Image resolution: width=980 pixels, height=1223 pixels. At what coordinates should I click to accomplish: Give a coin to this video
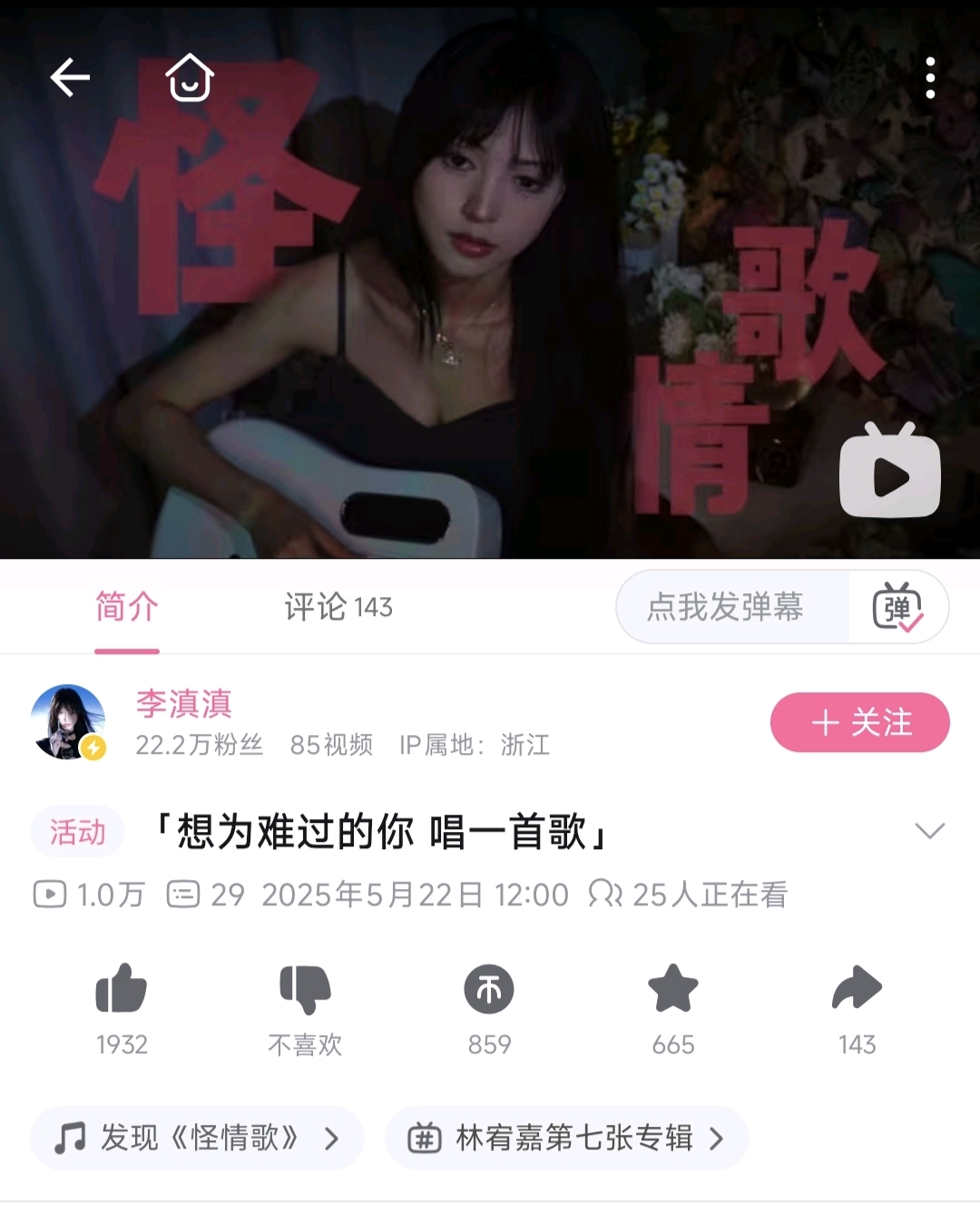(x=489, y=991)
